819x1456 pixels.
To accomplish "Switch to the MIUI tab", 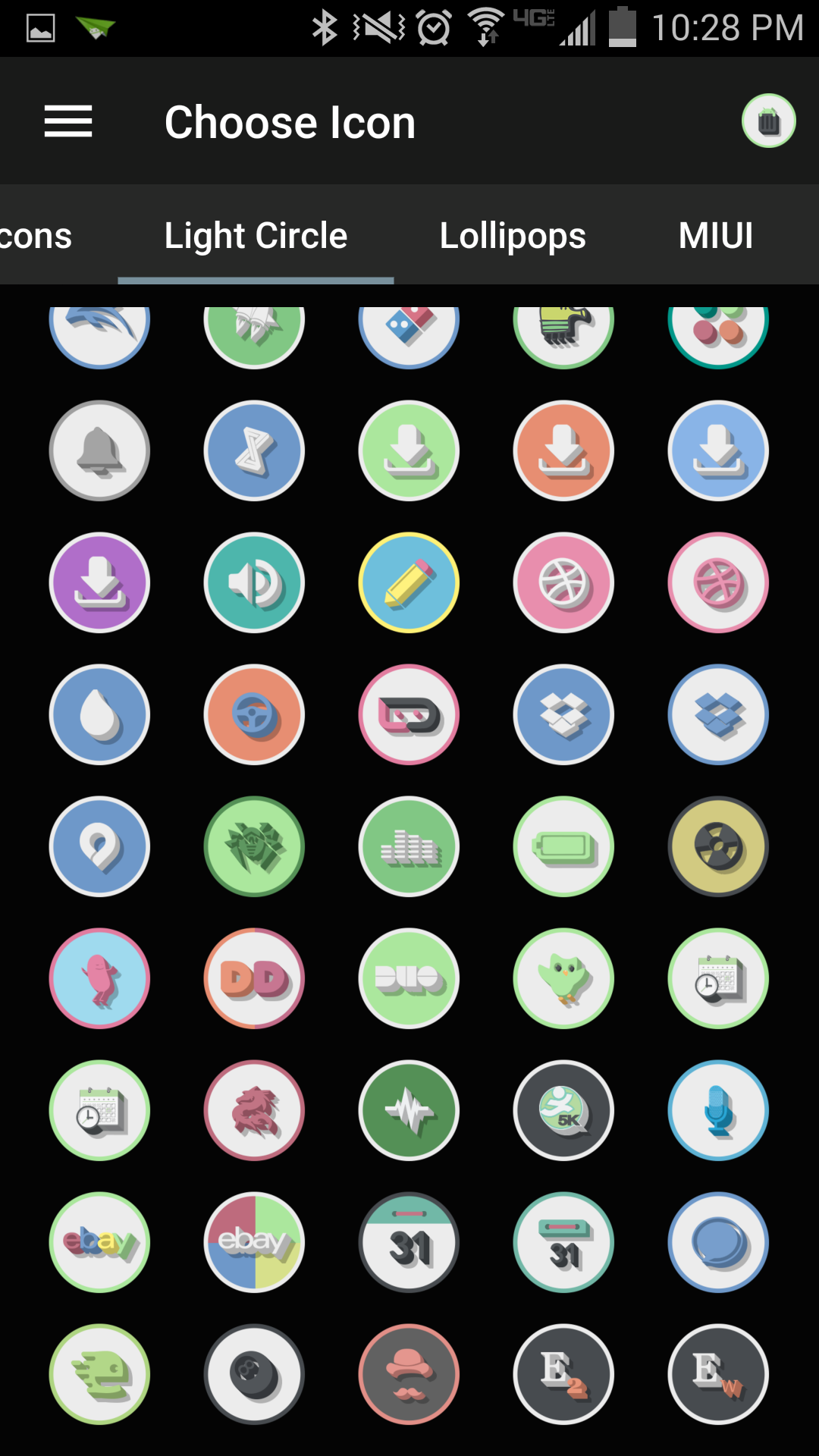I will tap(715, 236).
